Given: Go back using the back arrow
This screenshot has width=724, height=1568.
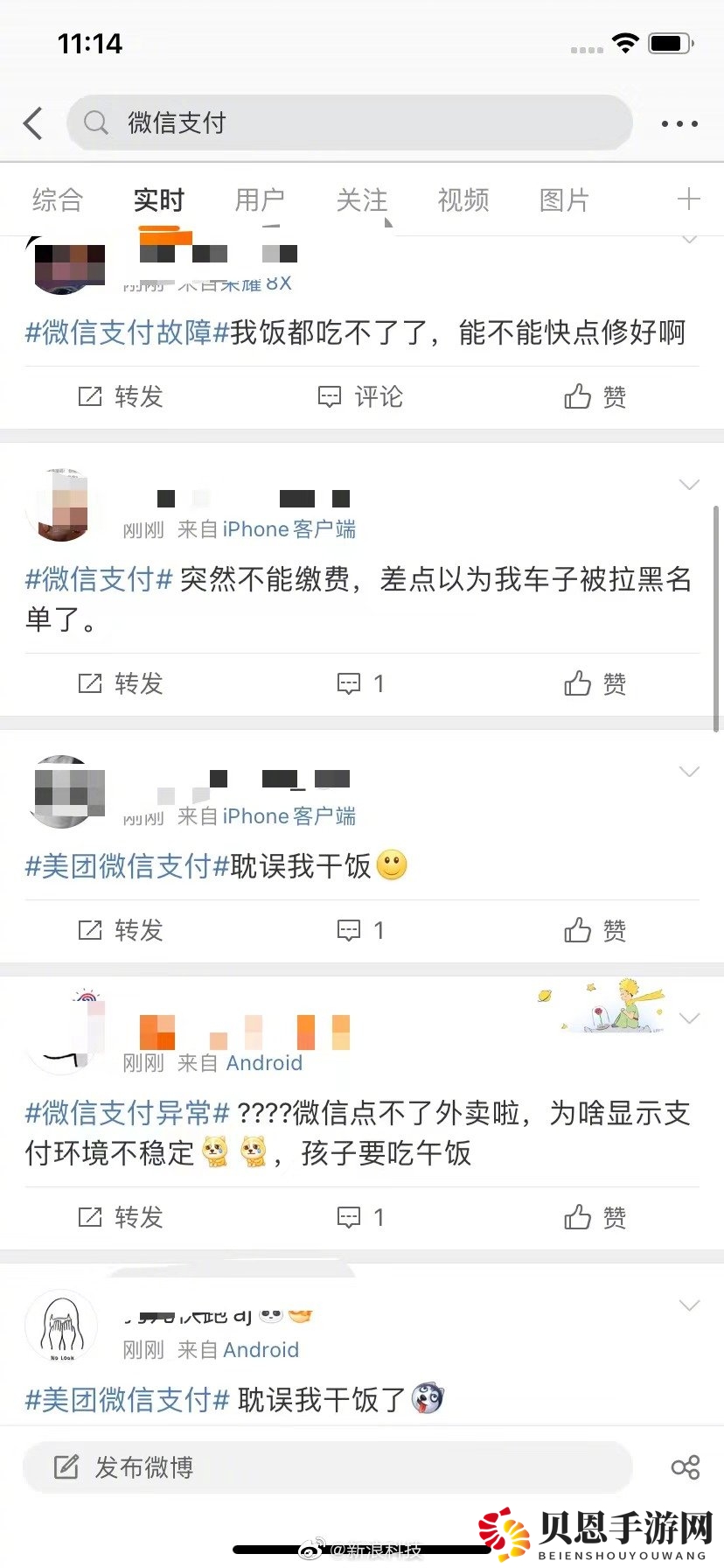Looking at the screenshot, I should [33, 123].
